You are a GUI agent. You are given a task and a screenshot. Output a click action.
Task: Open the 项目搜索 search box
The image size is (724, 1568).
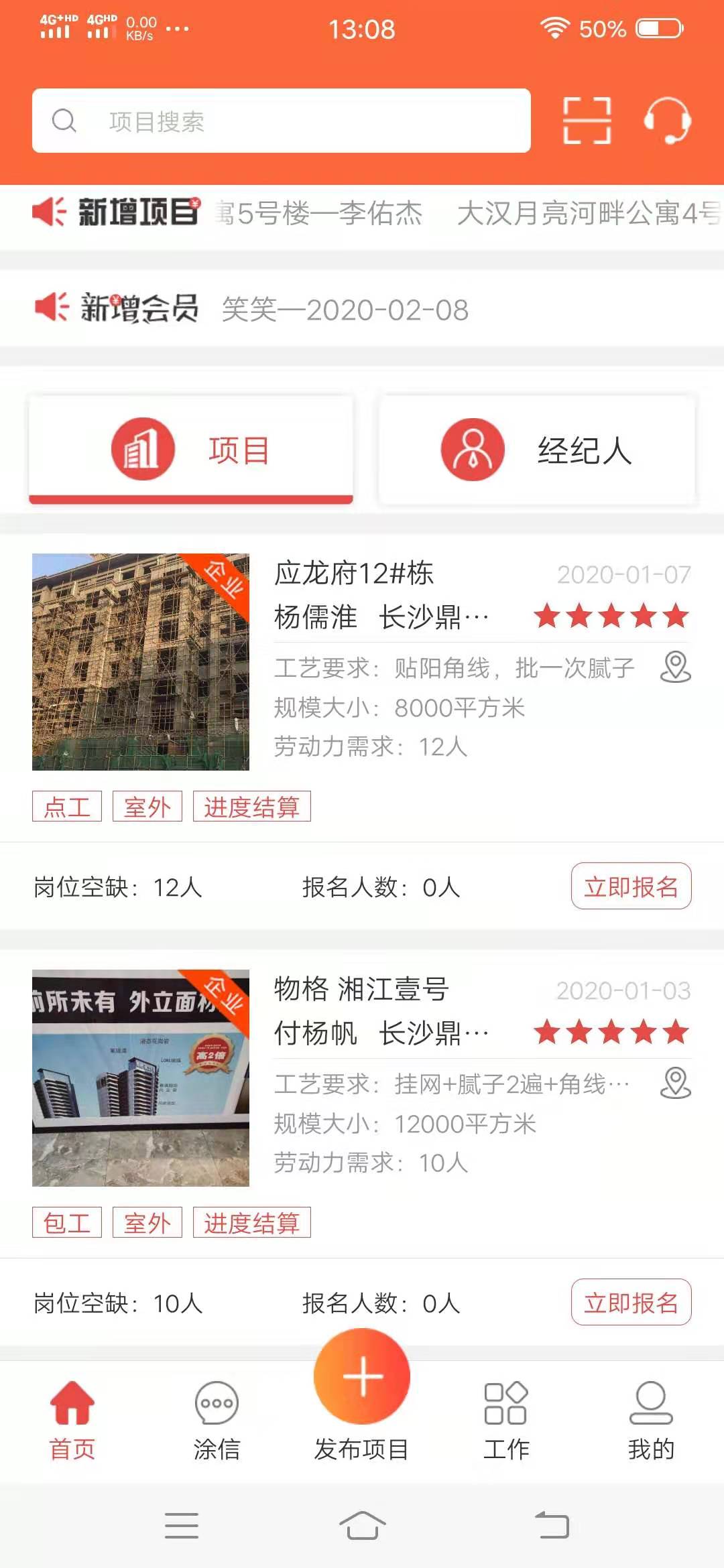(x=282, y=121)
